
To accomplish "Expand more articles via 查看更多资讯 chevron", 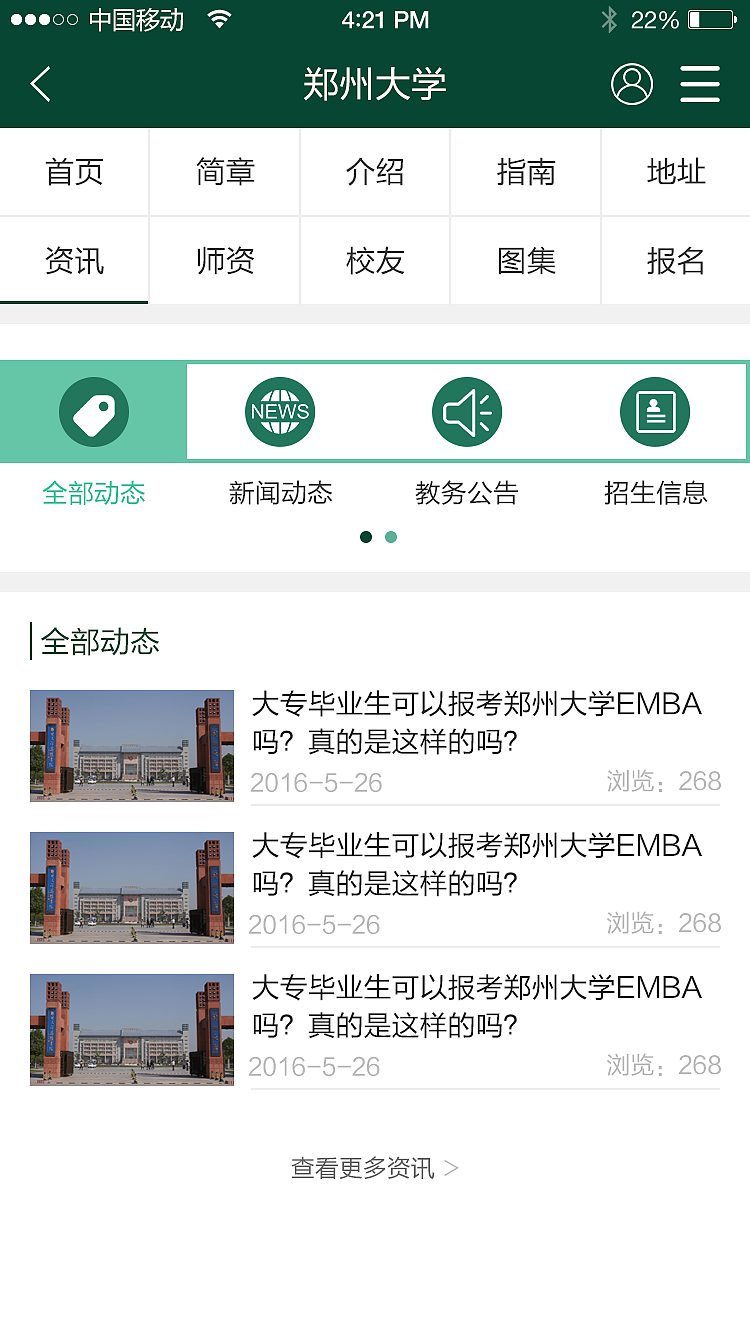I will coord(452,1167).
